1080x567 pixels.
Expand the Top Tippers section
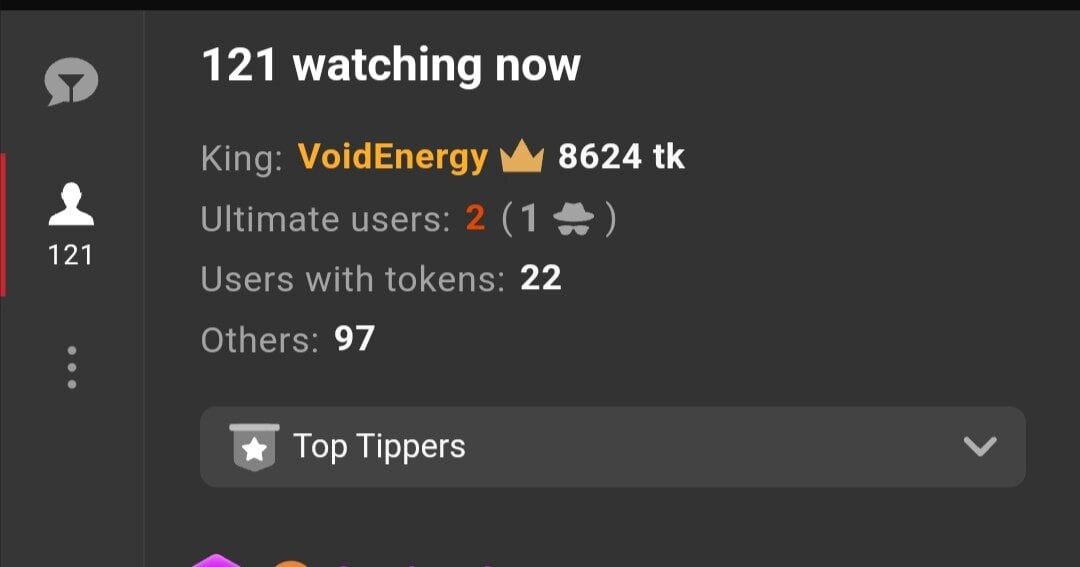(612, 447)
